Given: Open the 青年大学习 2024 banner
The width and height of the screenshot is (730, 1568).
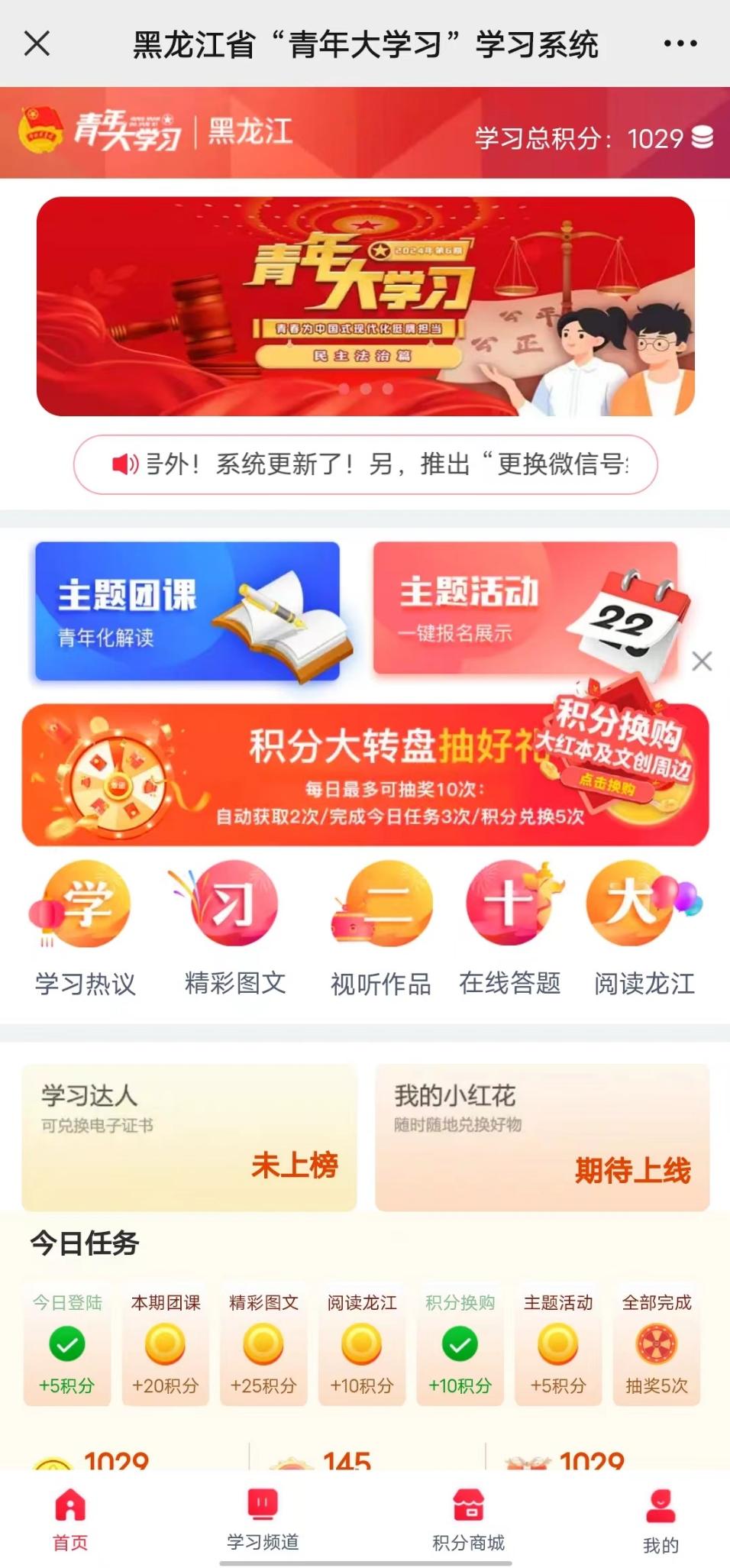Looking at the screenshot, I should pos(365,306).
